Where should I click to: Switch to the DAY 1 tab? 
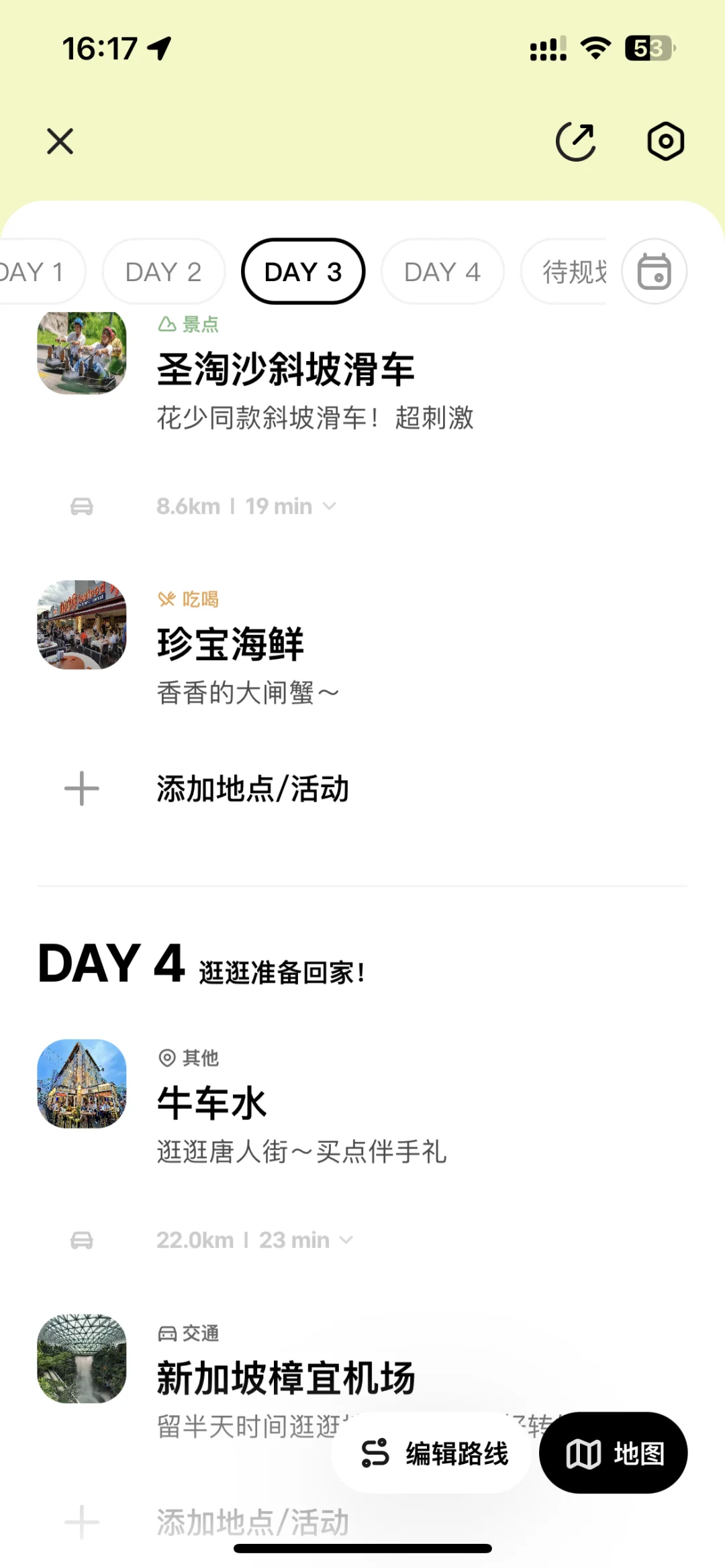[x=37, y=272]
